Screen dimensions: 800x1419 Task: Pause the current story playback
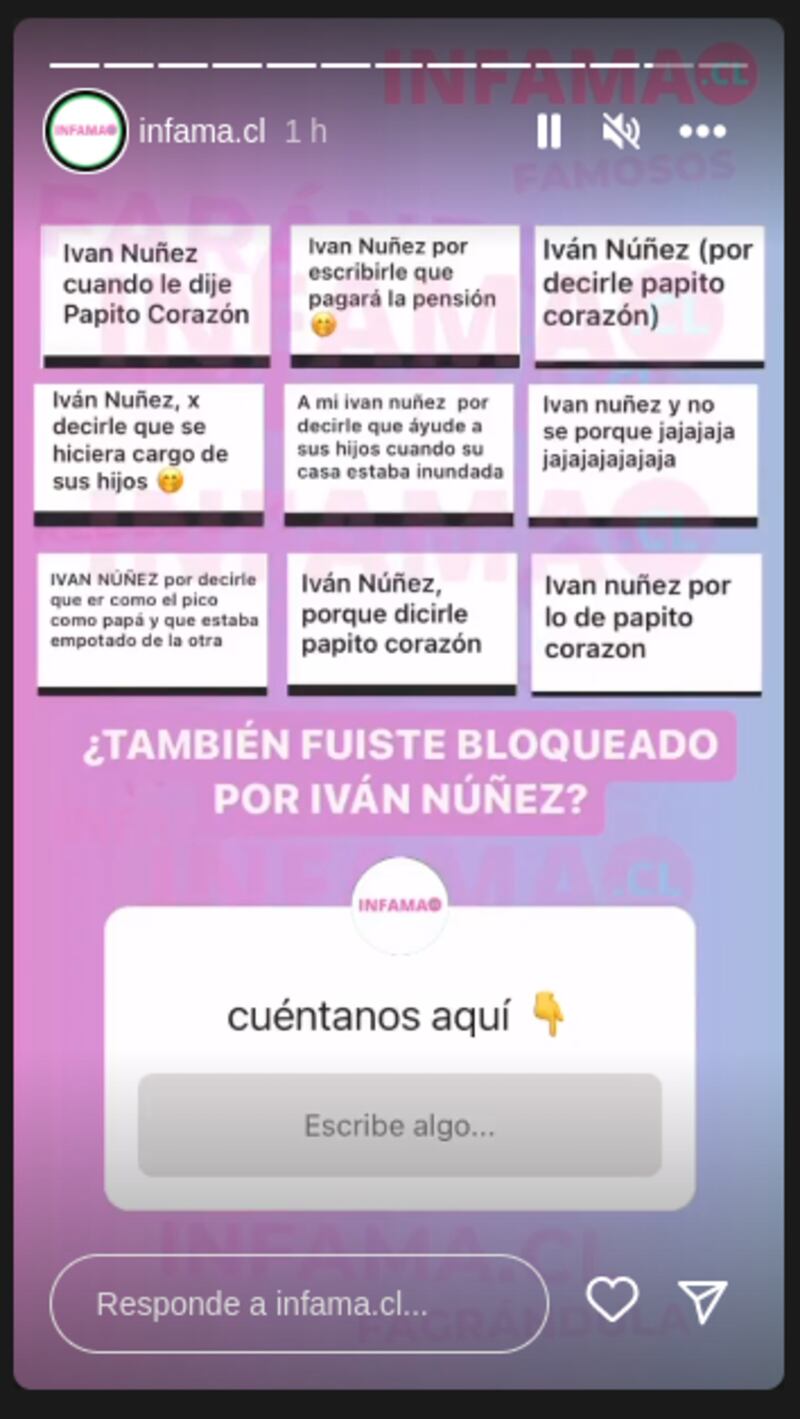550,131
